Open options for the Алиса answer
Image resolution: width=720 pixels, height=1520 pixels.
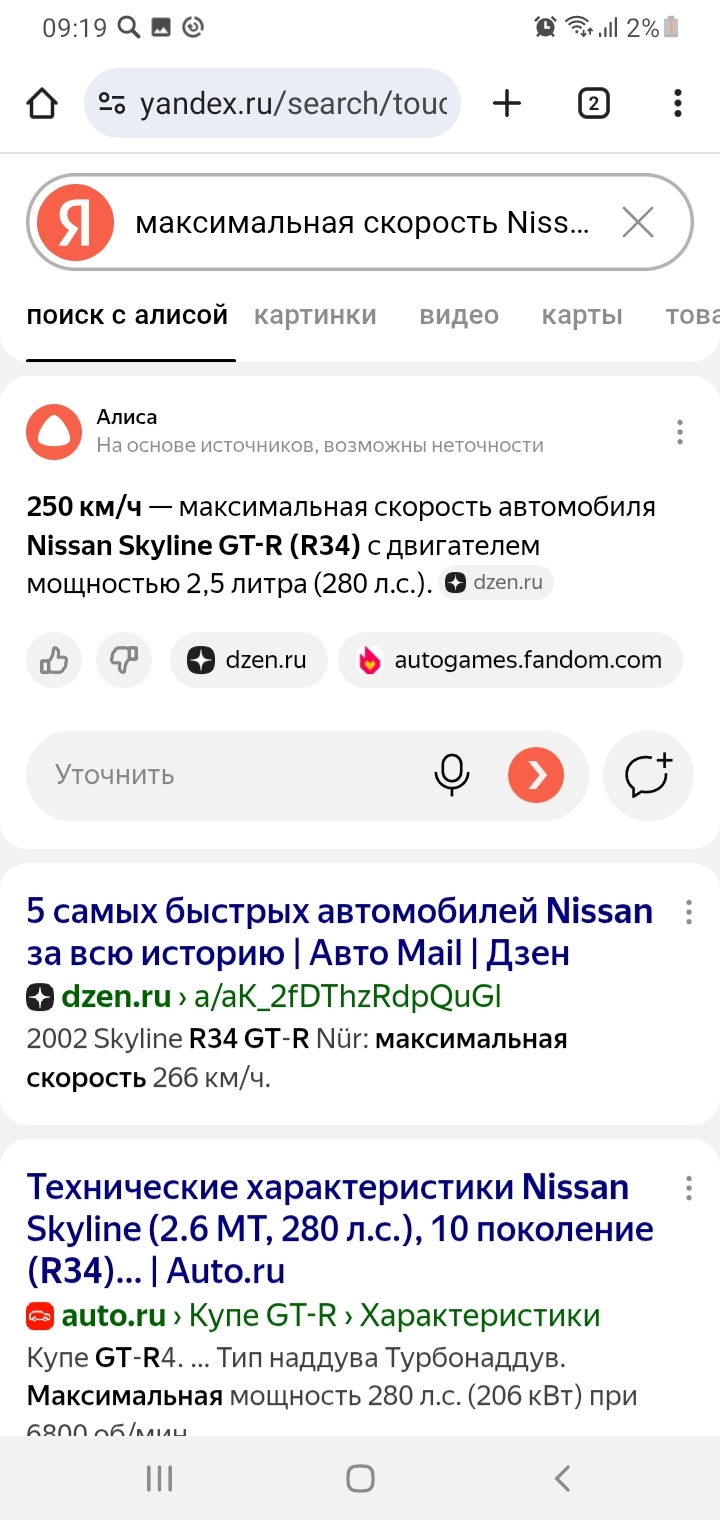point(680,432)
